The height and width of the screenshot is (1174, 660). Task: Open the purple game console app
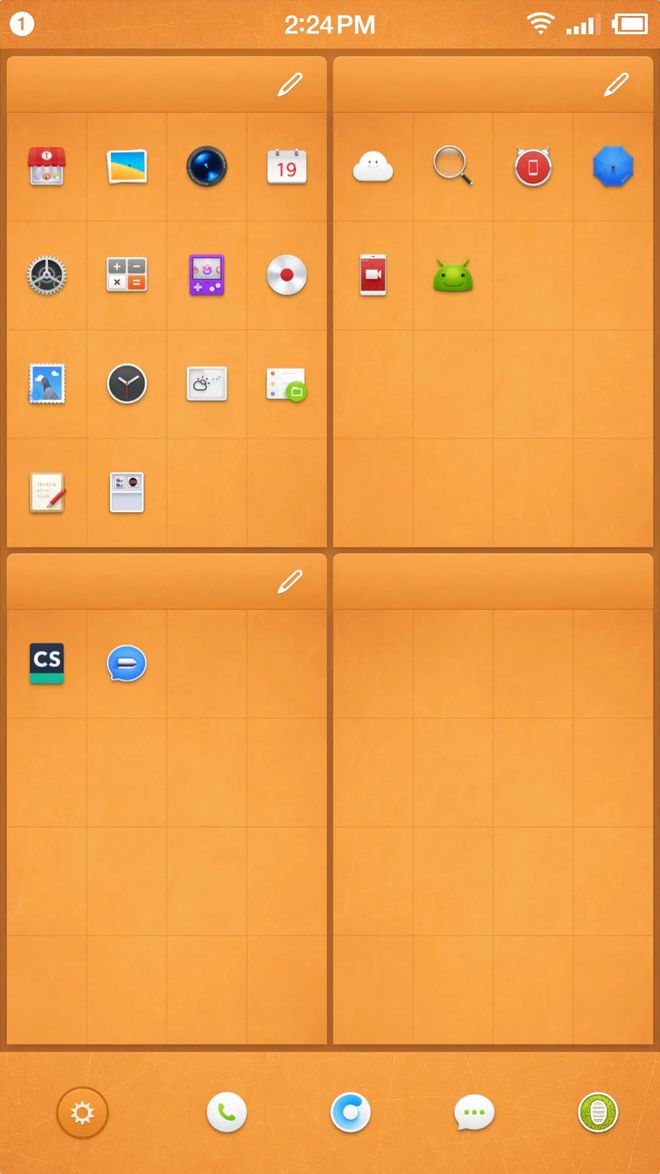click(207, 275)
